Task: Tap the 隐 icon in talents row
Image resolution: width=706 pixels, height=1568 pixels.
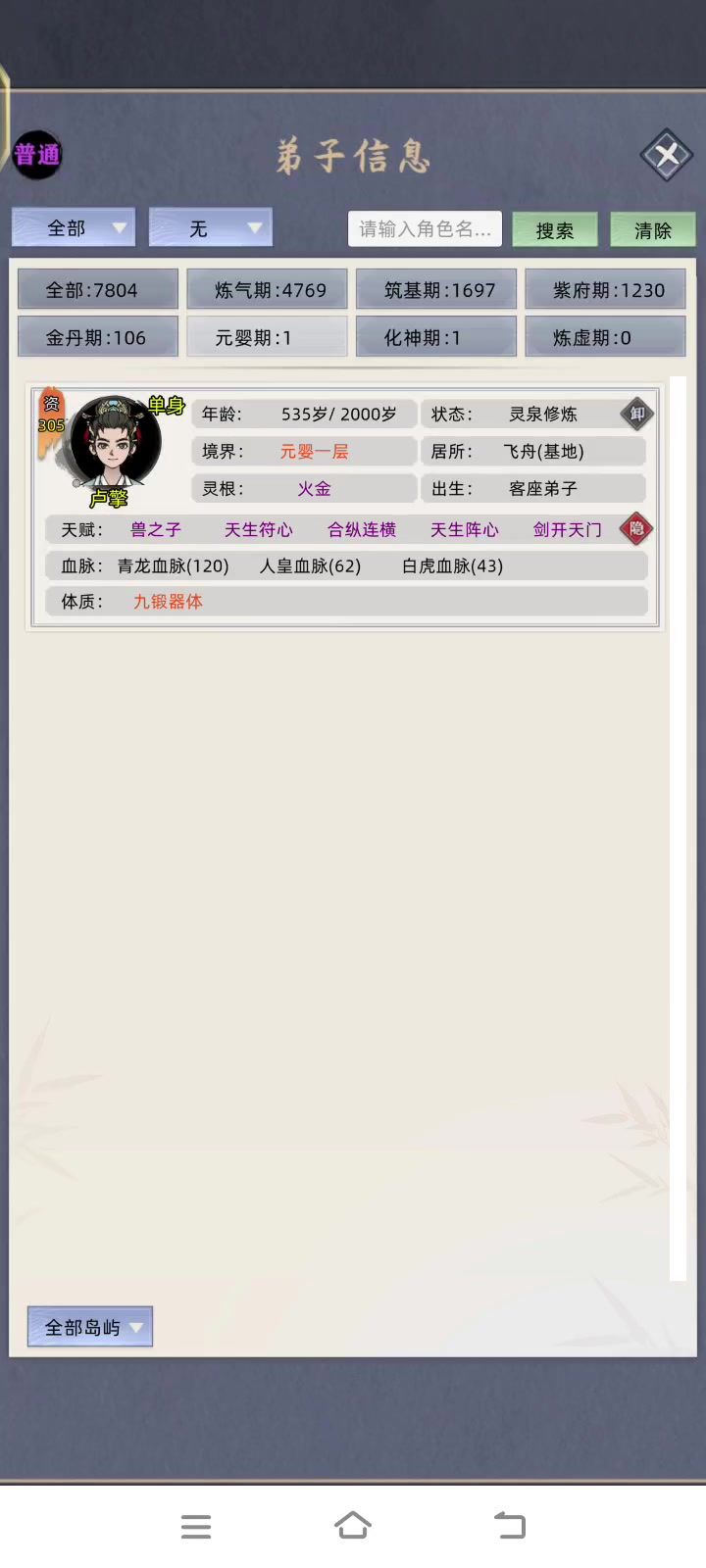Action: [636, 529]
